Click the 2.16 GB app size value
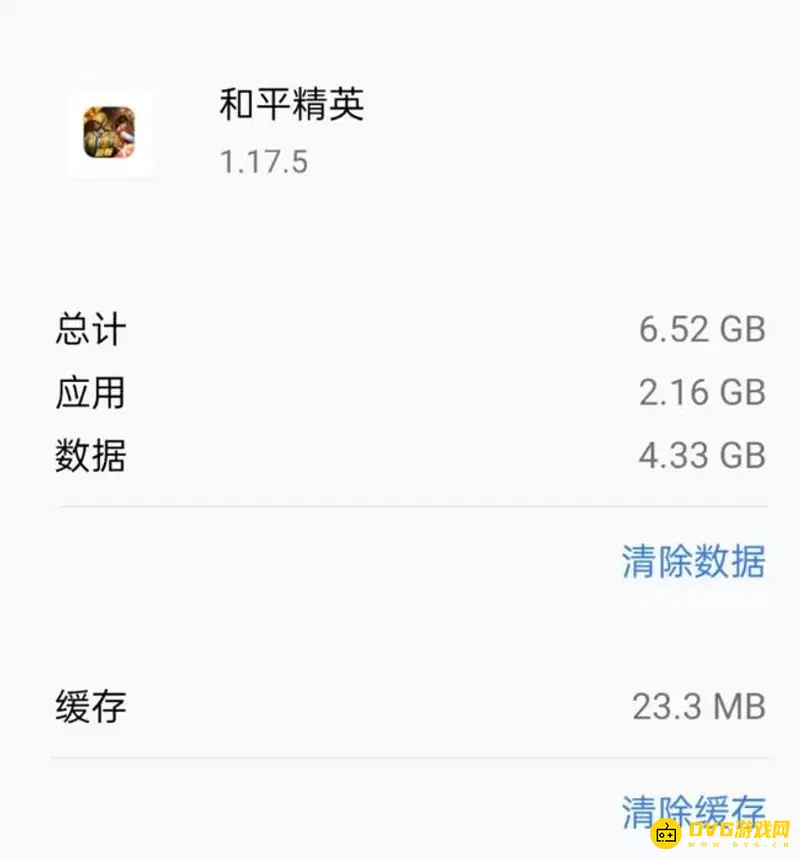The height and width of the screenshot is (859, 800). click(x=701, y=392)
